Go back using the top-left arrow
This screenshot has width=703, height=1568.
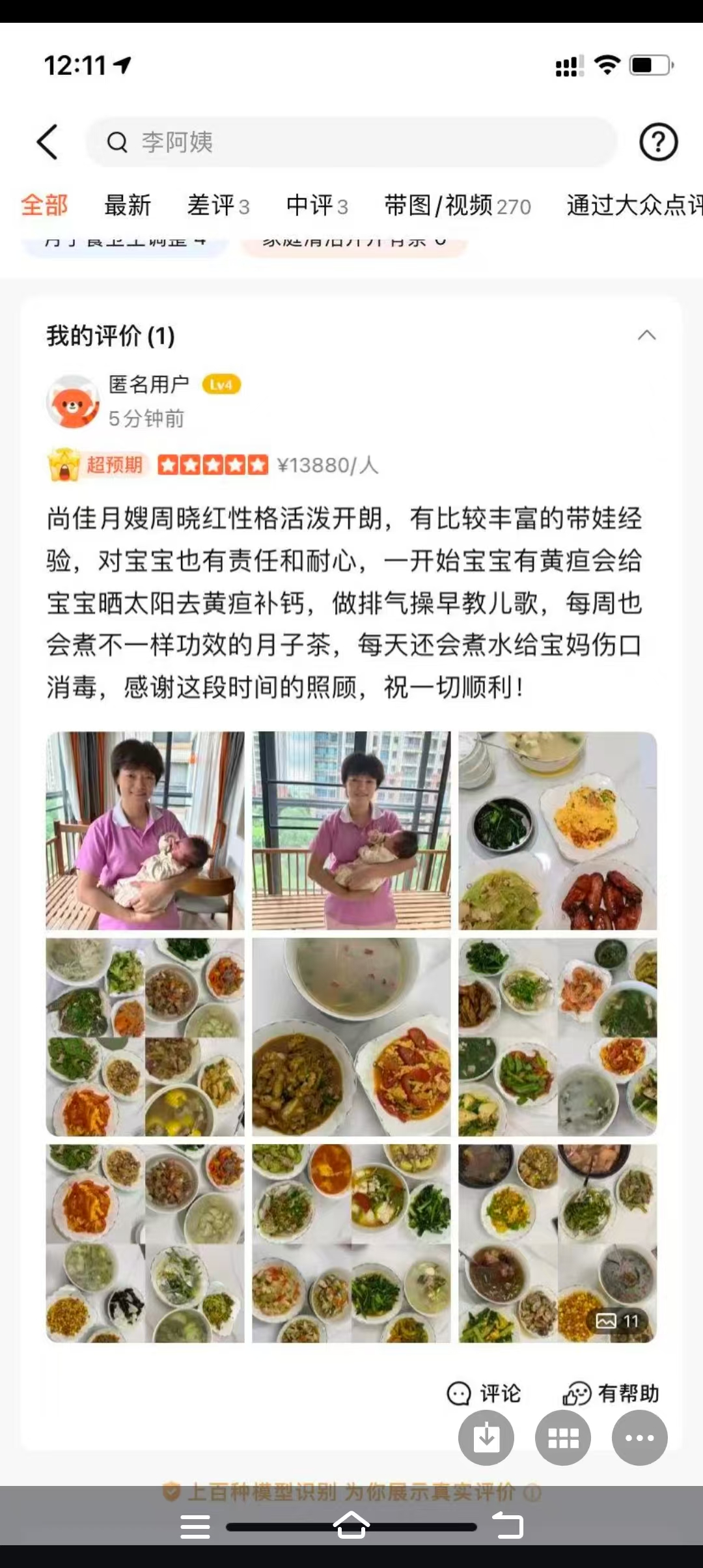point(48,142)
